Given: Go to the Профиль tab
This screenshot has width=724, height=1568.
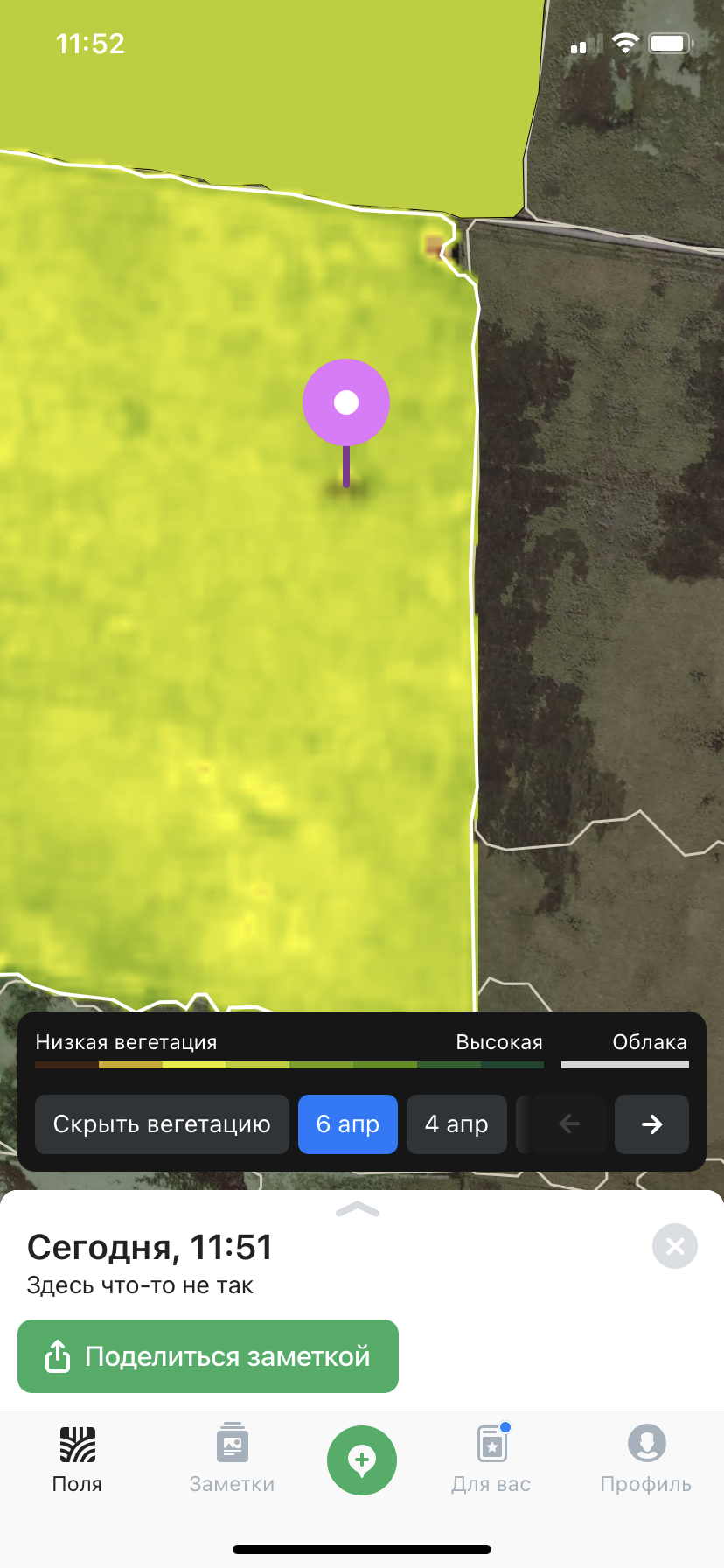Looking at the screenshot, I should (646, 1460).
